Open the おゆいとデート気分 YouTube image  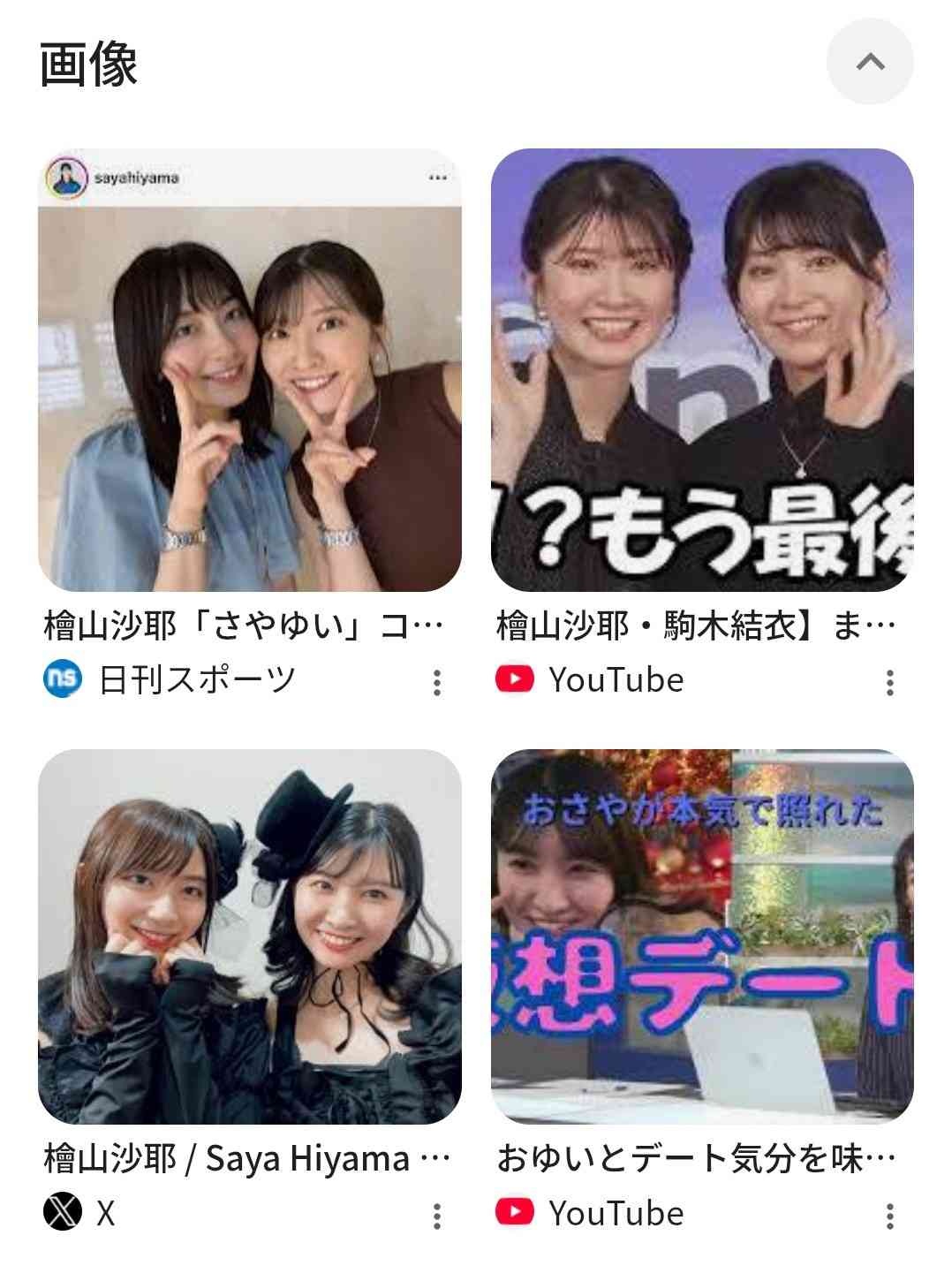click(x=702, y=936)
